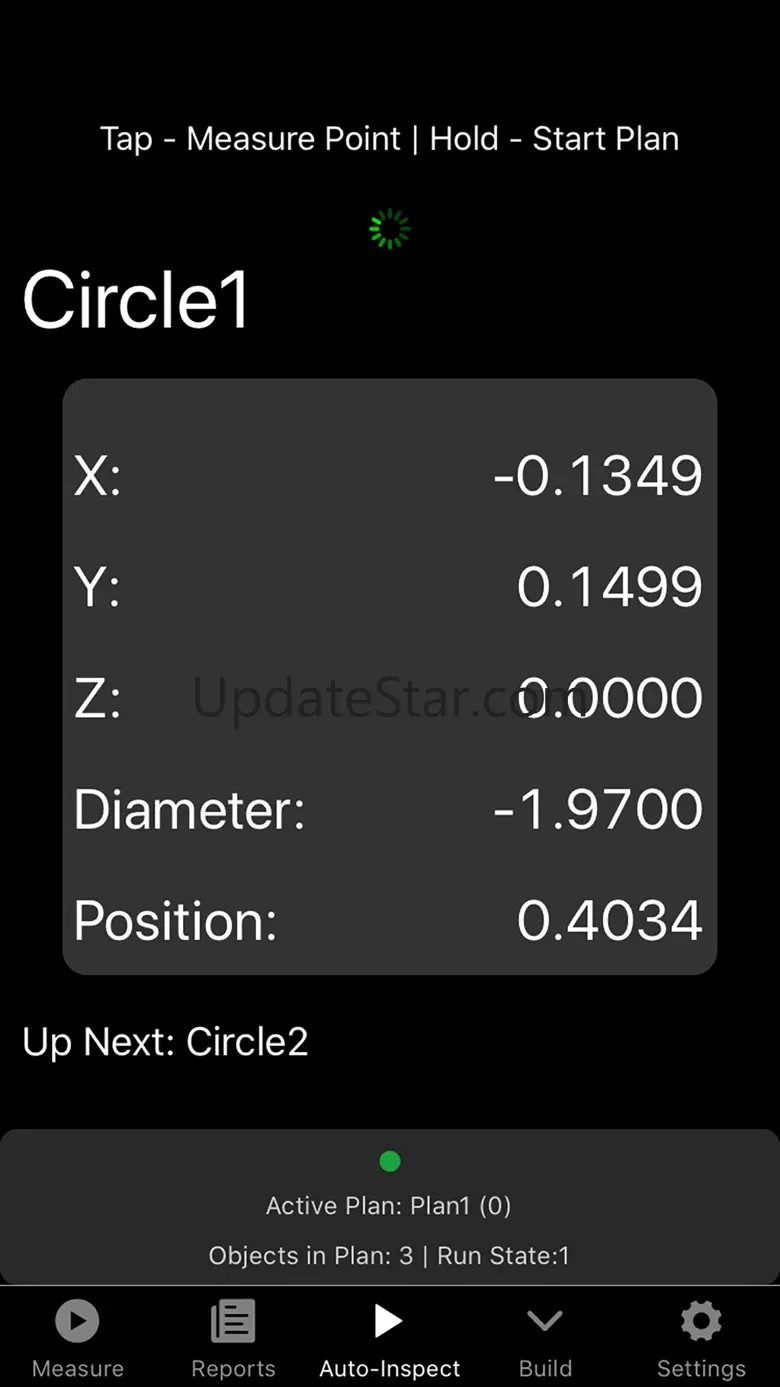
Task: Open the Reports tab
Action: (233, 1338)
